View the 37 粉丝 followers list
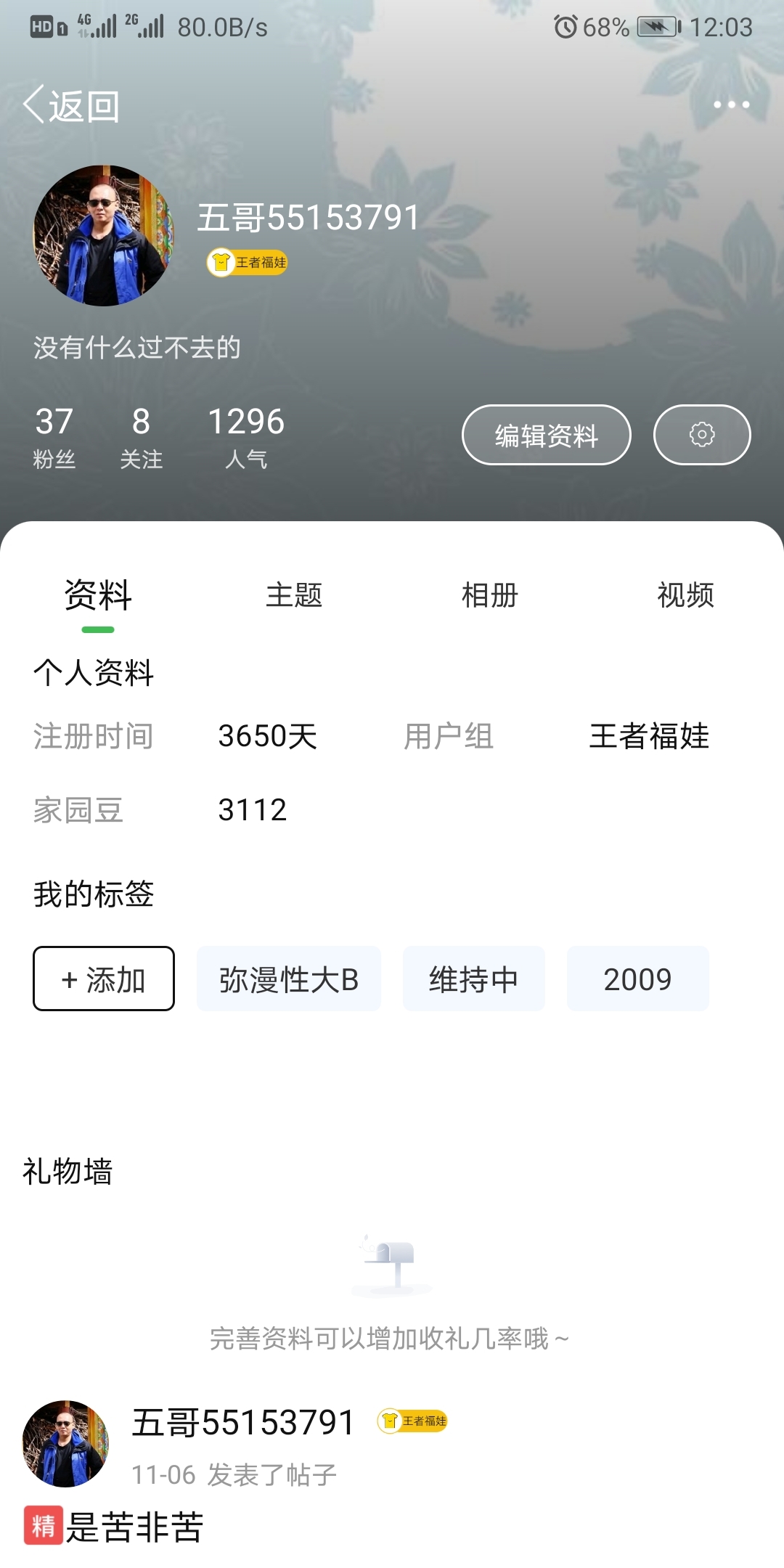This screenshot has width=784, height=1568. pyautogui.click(x=54, y=437)
